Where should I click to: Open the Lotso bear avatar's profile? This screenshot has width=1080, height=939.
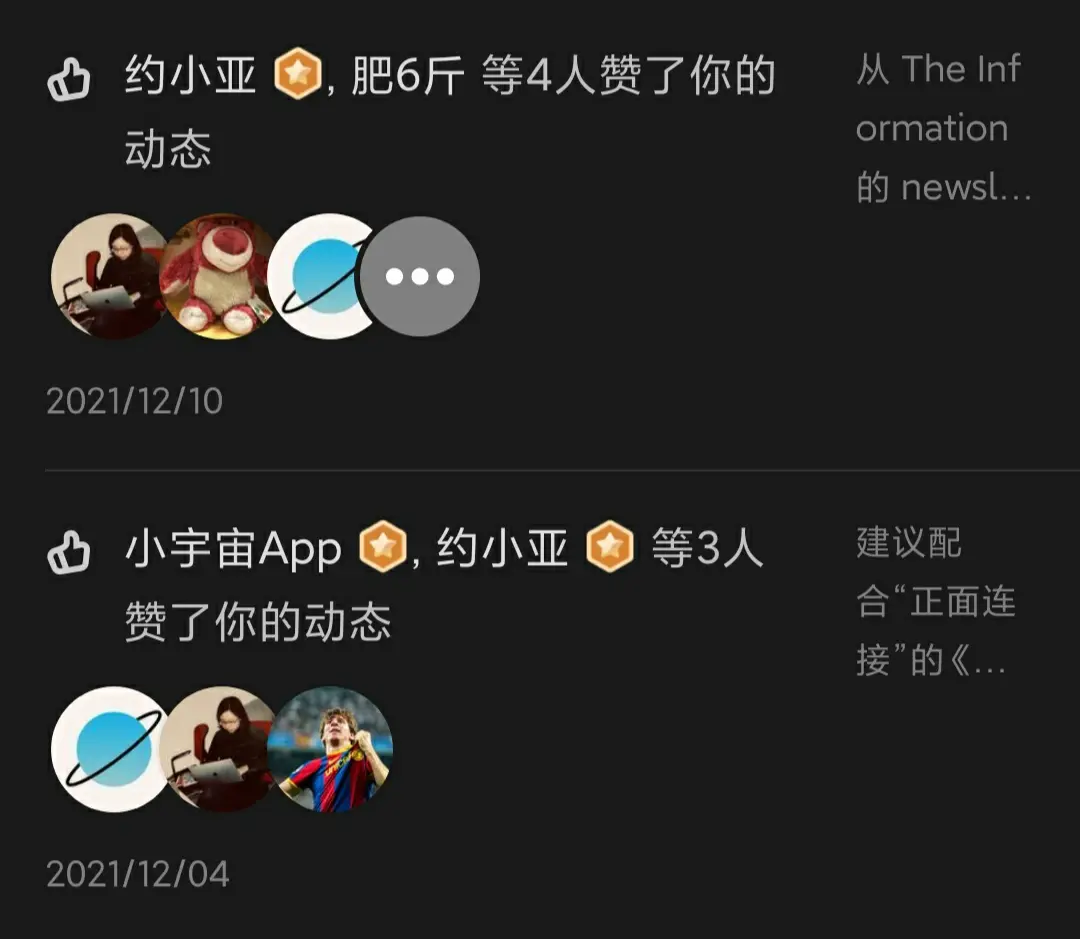218,277
